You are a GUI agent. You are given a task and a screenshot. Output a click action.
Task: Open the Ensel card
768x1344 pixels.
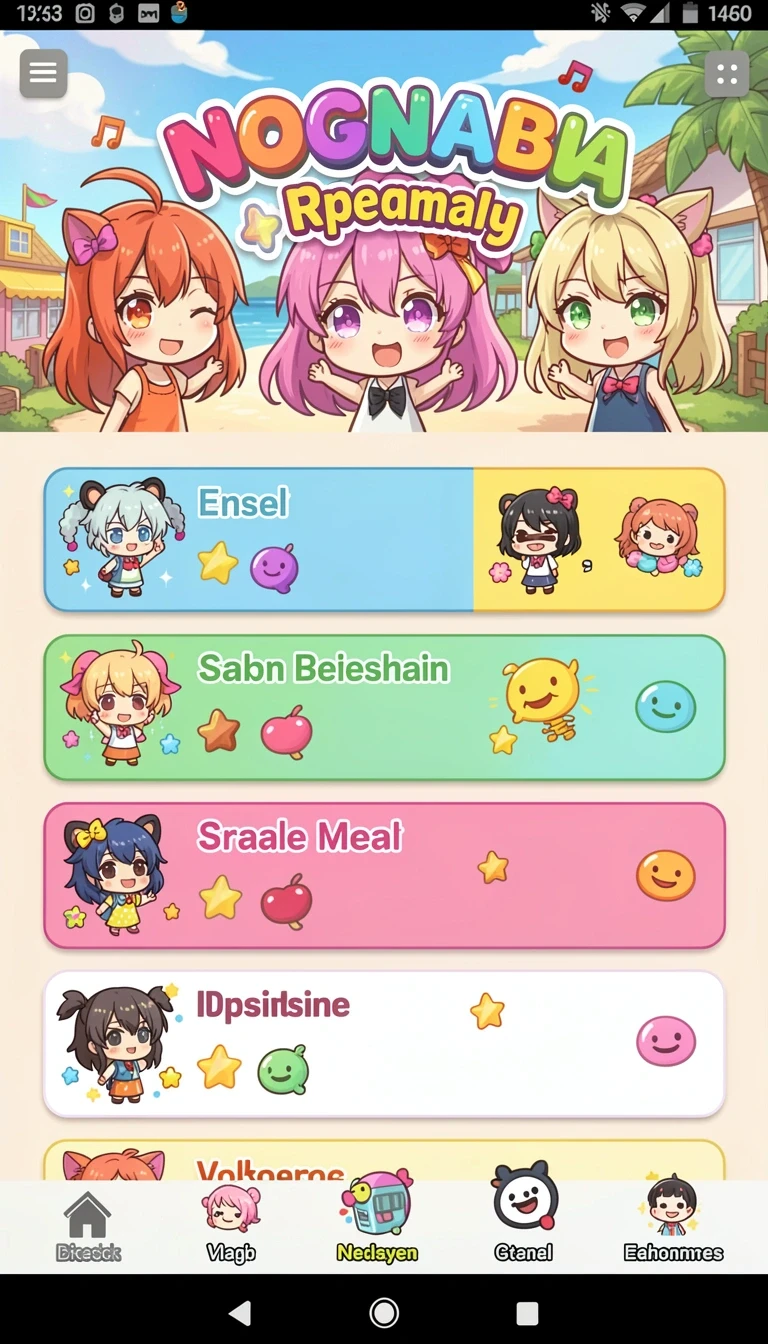point(384,539)
